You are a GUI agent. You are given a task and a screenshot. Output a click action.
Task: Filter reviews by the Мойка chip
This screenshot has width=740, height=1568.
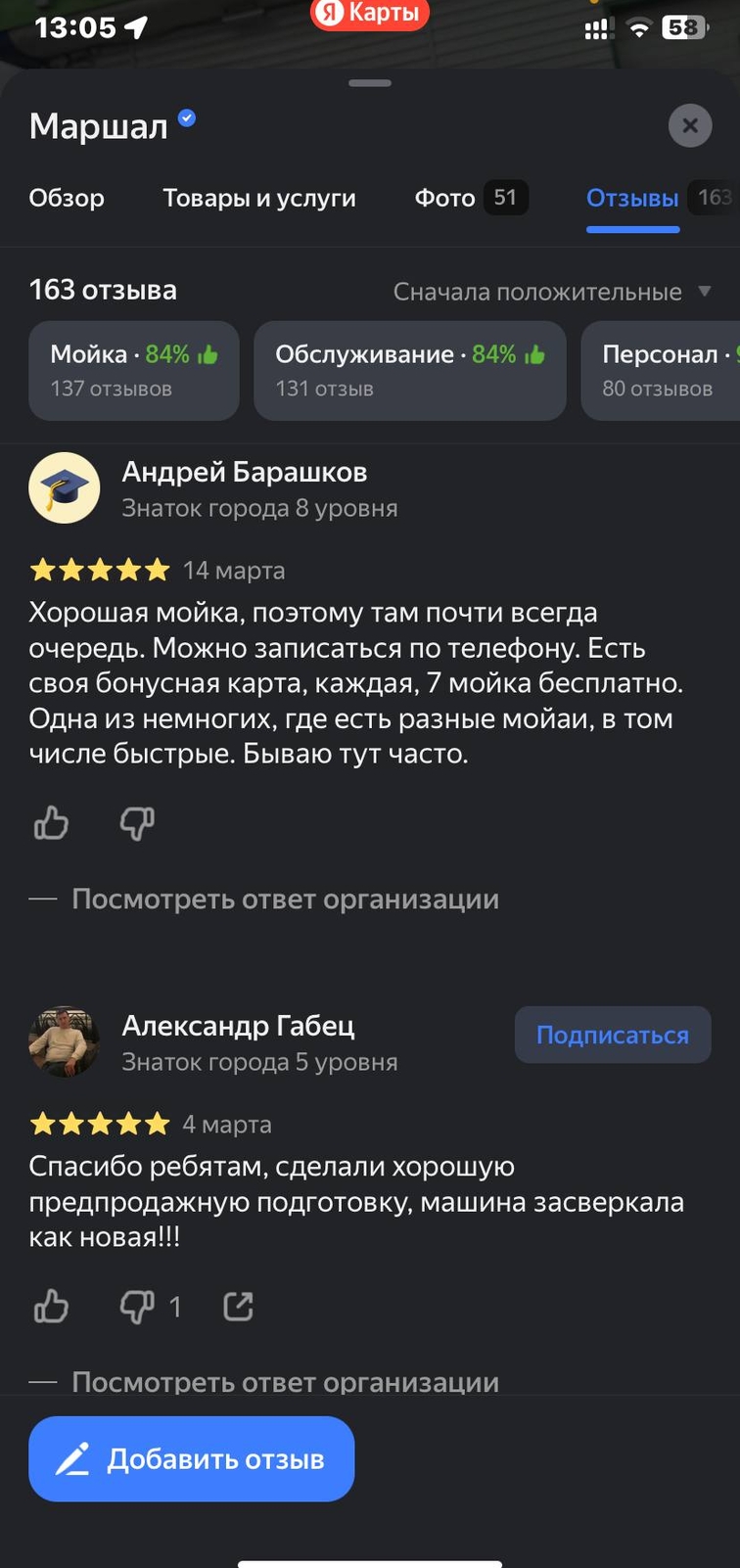134,370
